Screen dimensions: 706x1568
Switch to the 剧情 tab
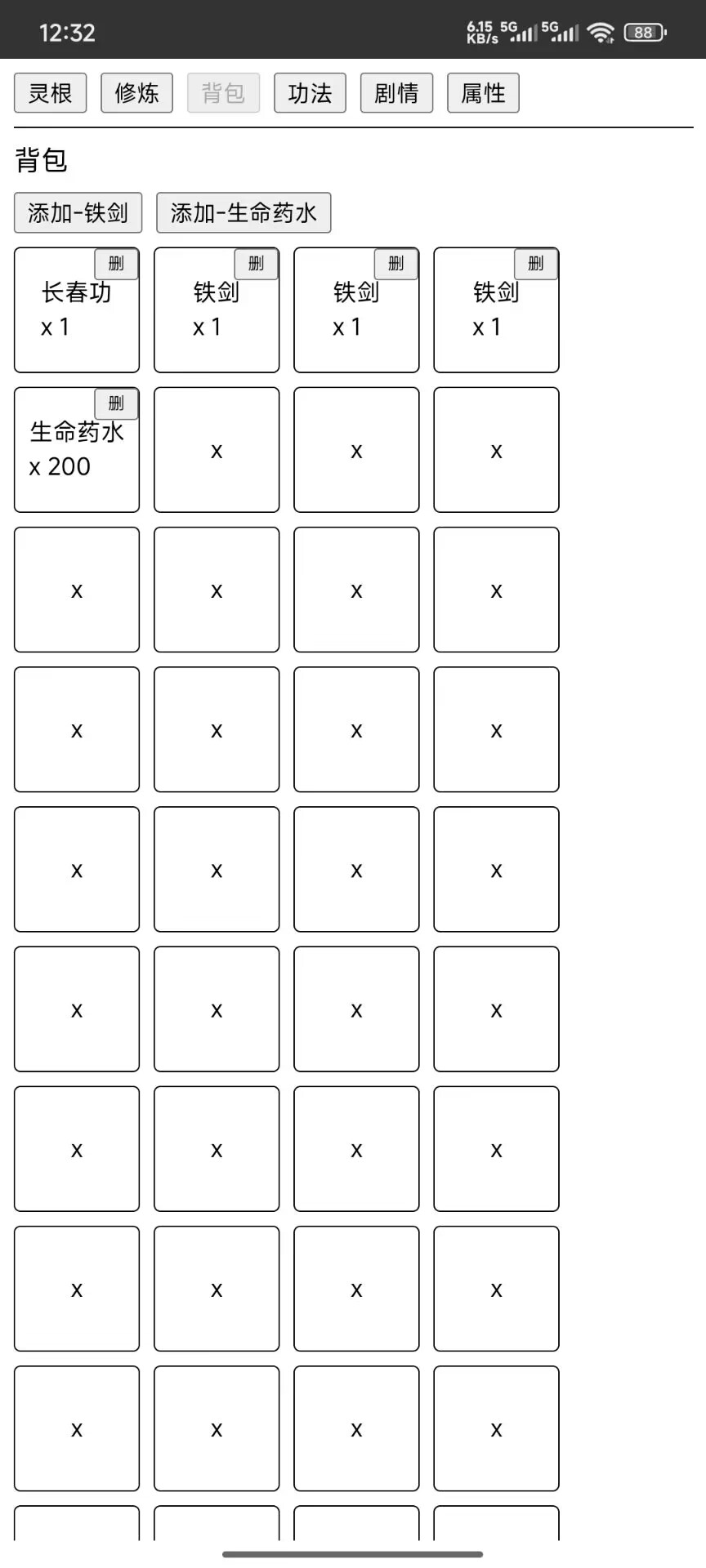pos(396,93)
